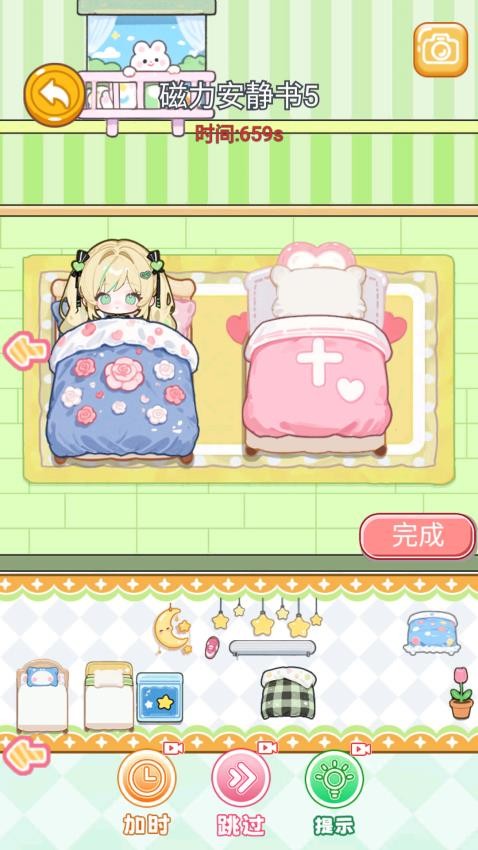Select the blue star box item

pyautogui.click(x=160, y=697)
